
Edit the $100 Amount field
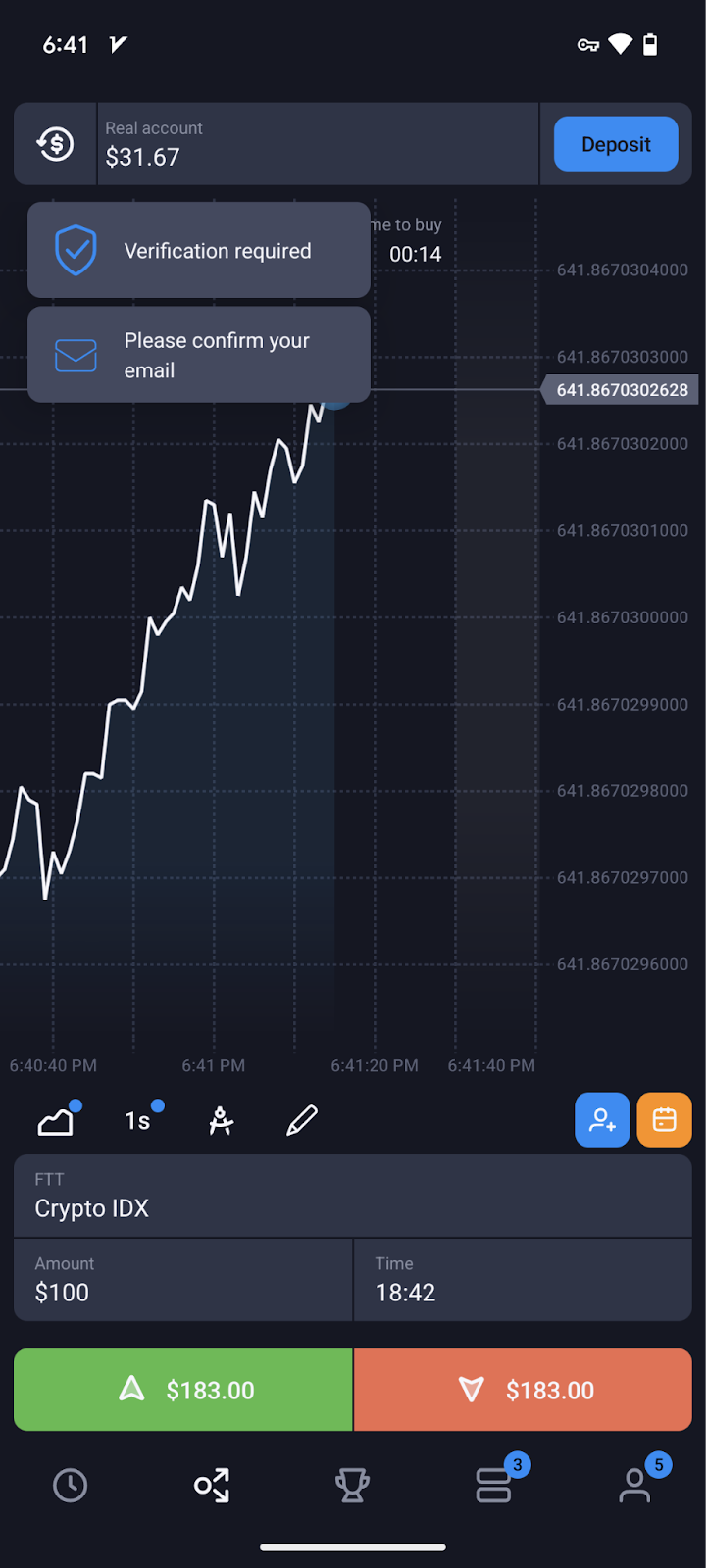182,1280
